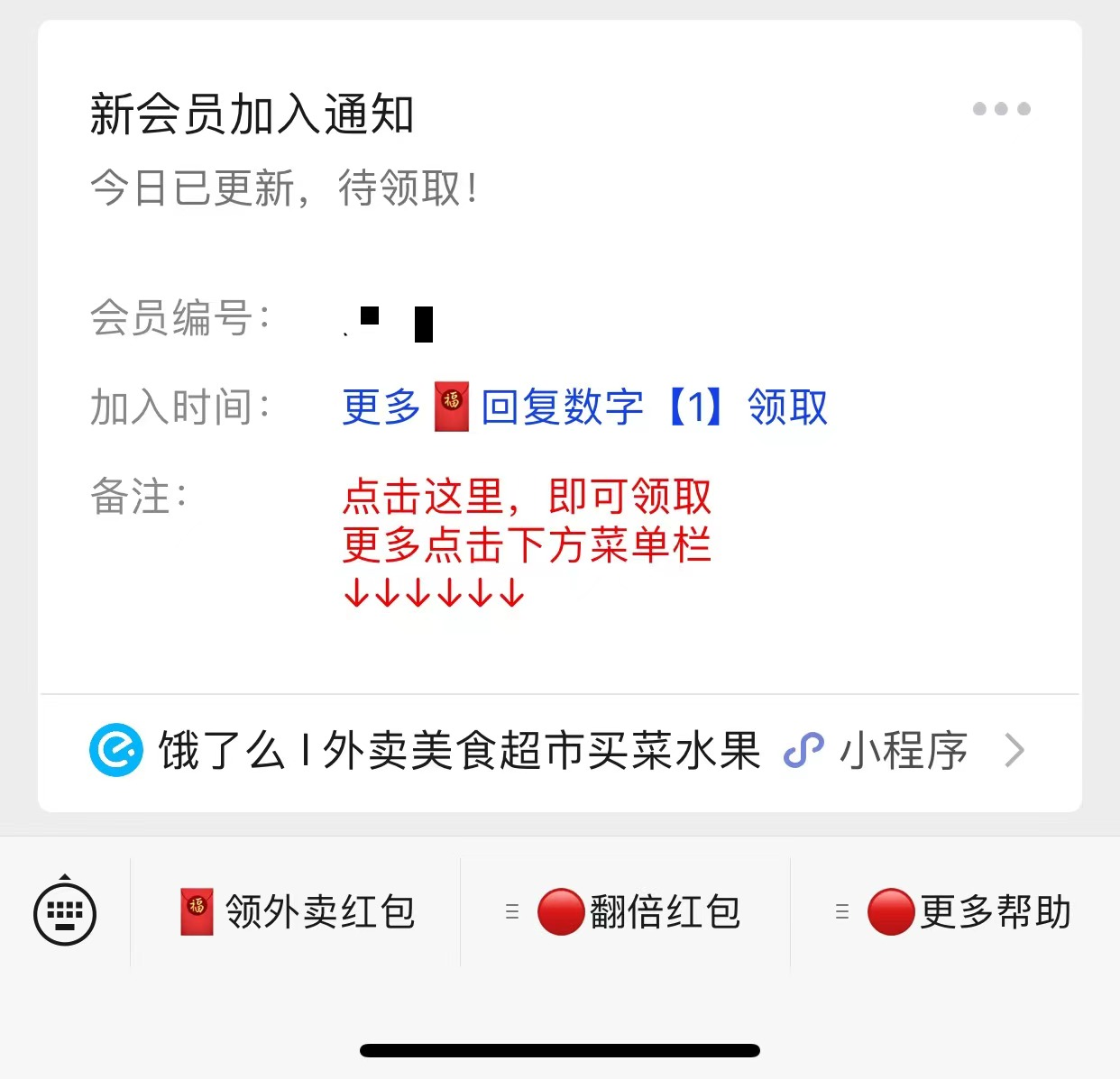The height and width of the screenshot is (1079, 1120).
Task: Open the three-dot menu on the notification card
Action: 1001,109
